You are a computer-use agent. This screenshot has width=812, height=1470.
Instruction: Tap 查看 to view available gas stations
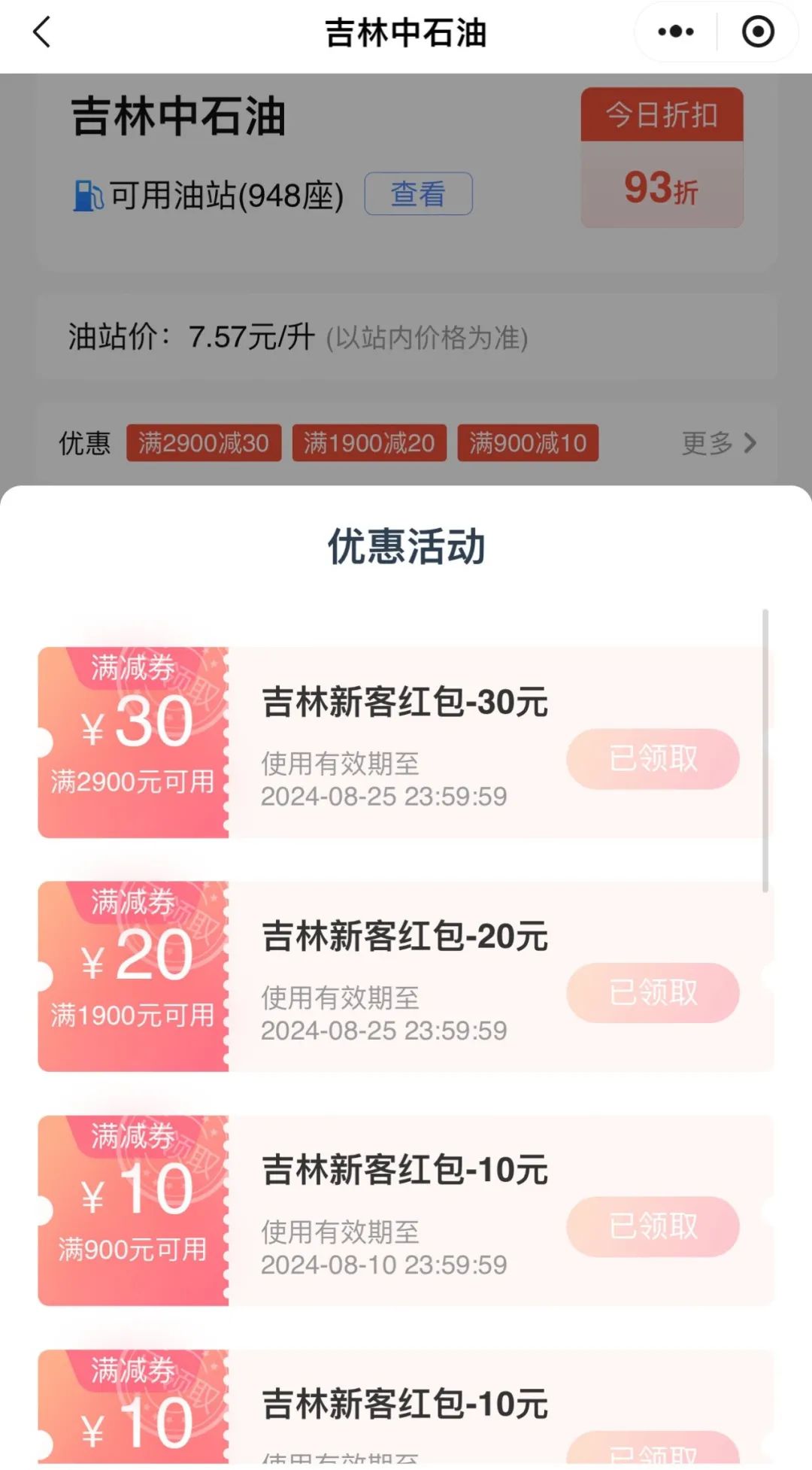coord(418,194)
